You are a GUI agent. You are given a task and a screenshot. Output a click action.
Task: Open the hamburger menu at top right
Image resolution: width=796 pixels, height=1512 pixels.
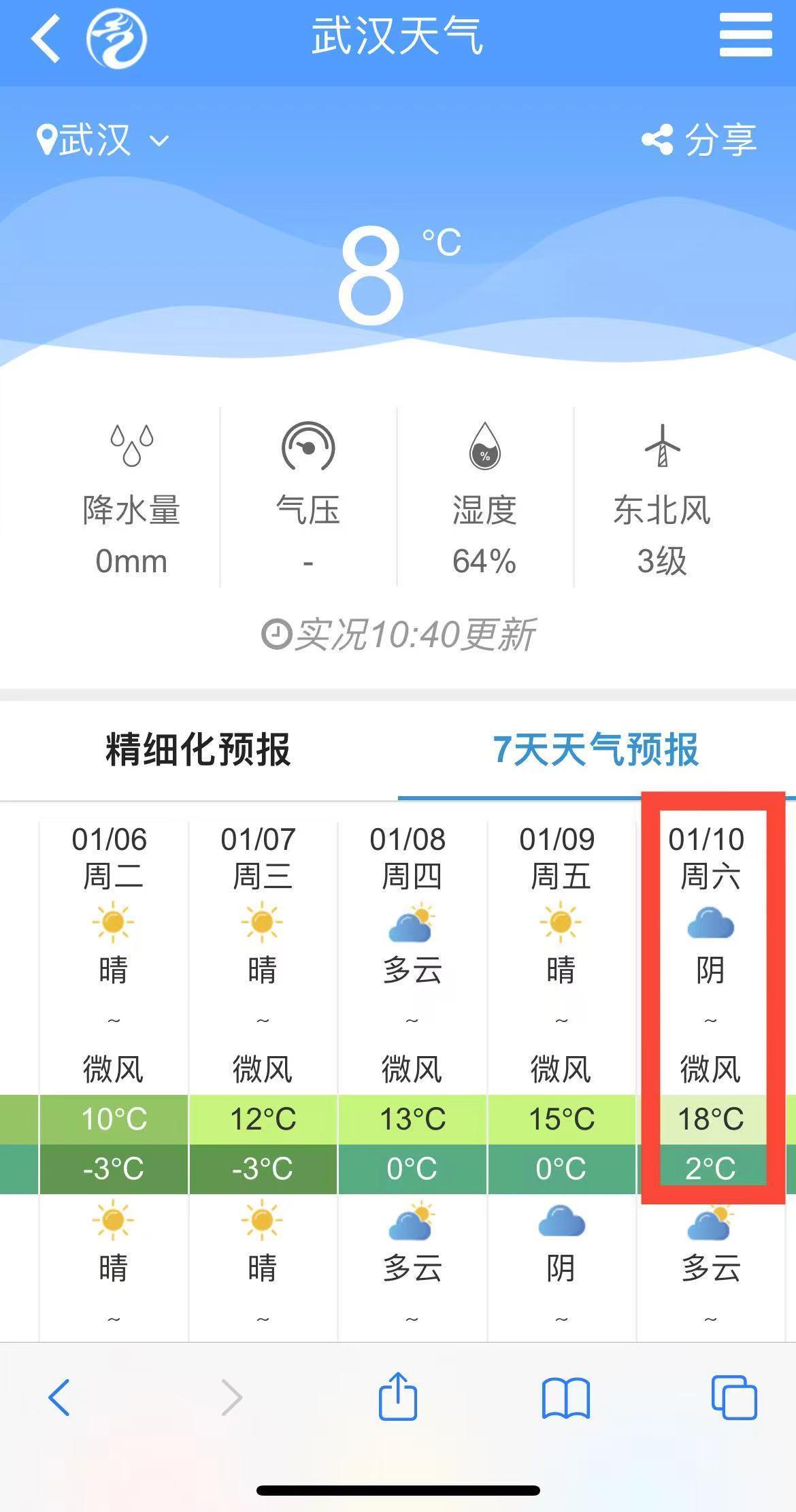point(744,35)
